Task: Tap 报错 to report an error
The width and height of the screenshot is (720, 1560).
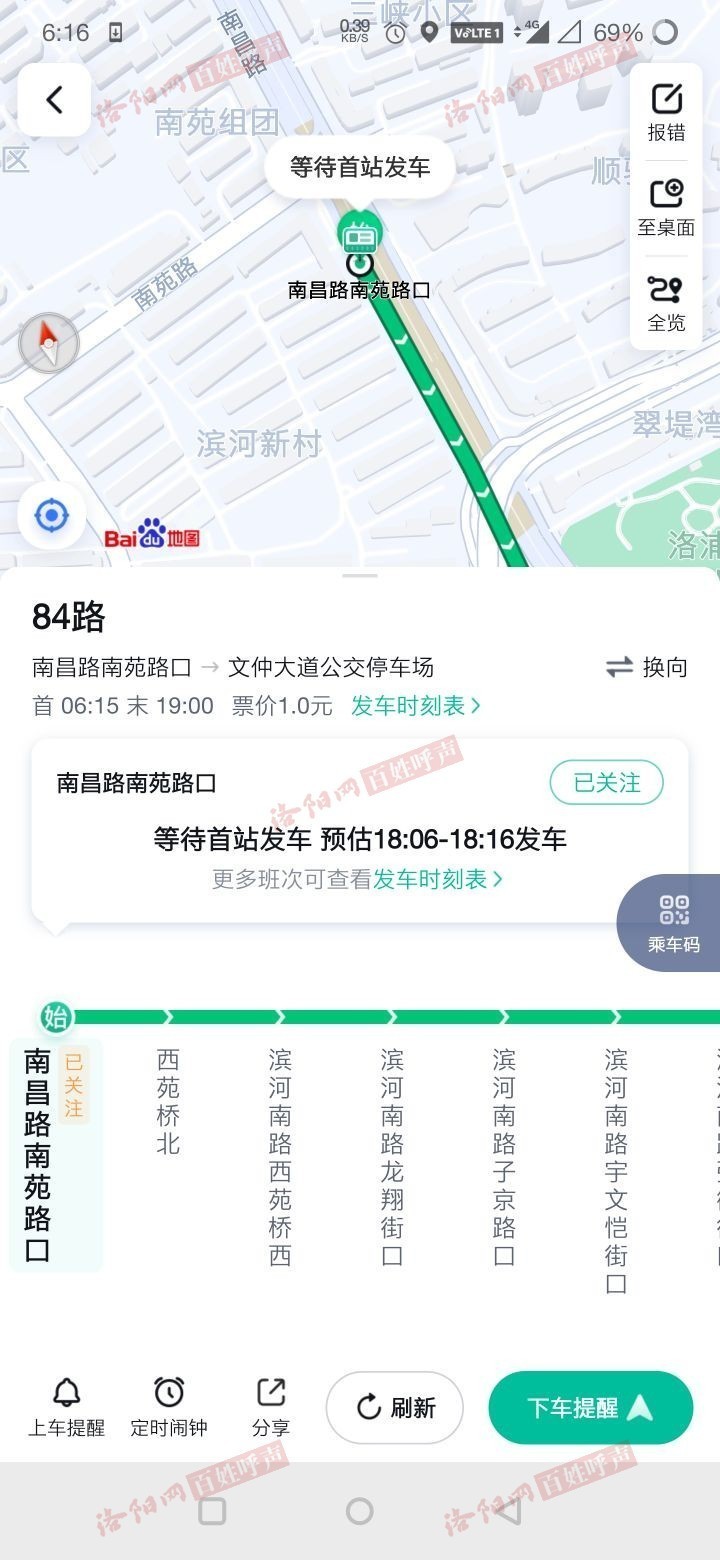Action: tap(666, 113)
